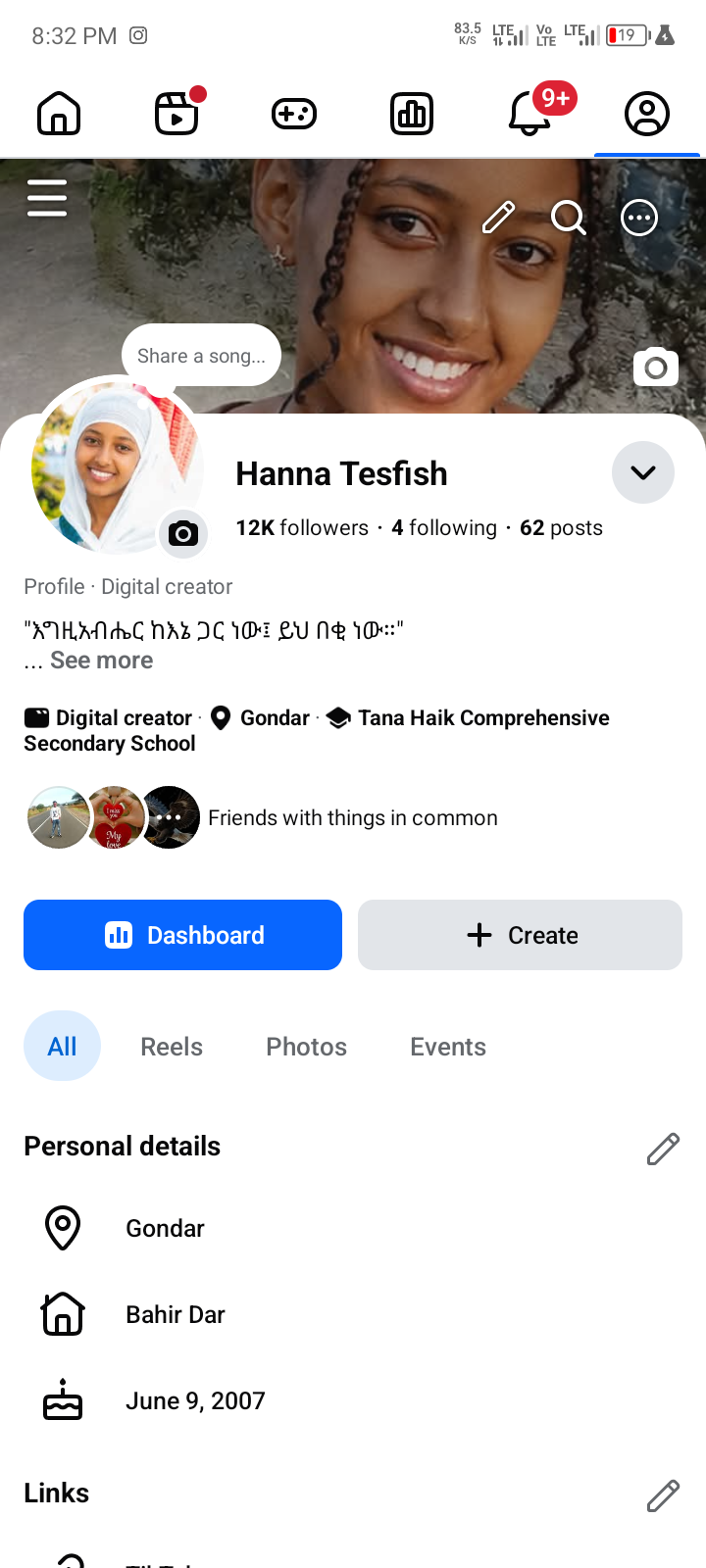Open the Reels video tab
706x1568 pixels.
(x=177, y=114)
